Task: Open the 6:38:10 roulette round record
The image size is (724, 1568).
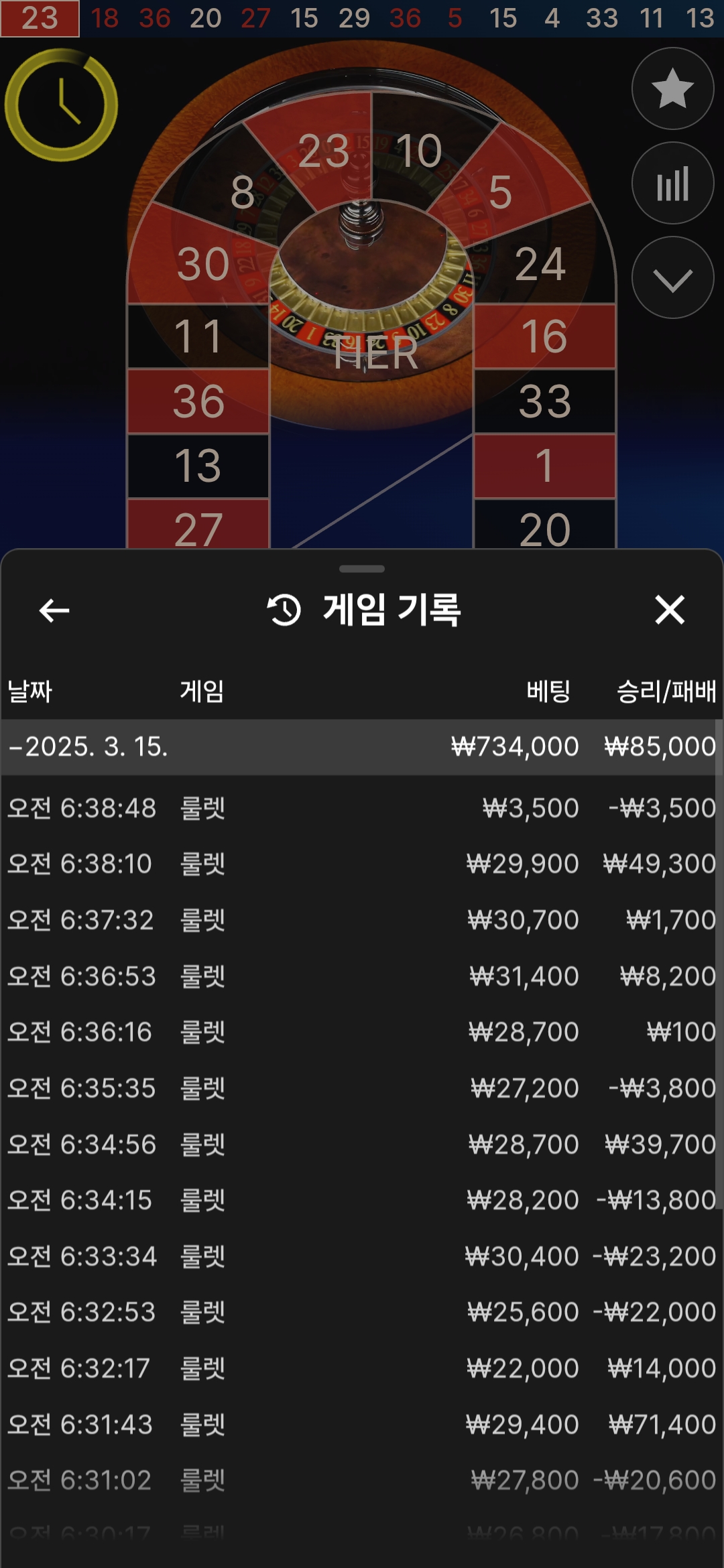Action: (x=362, y=864)
